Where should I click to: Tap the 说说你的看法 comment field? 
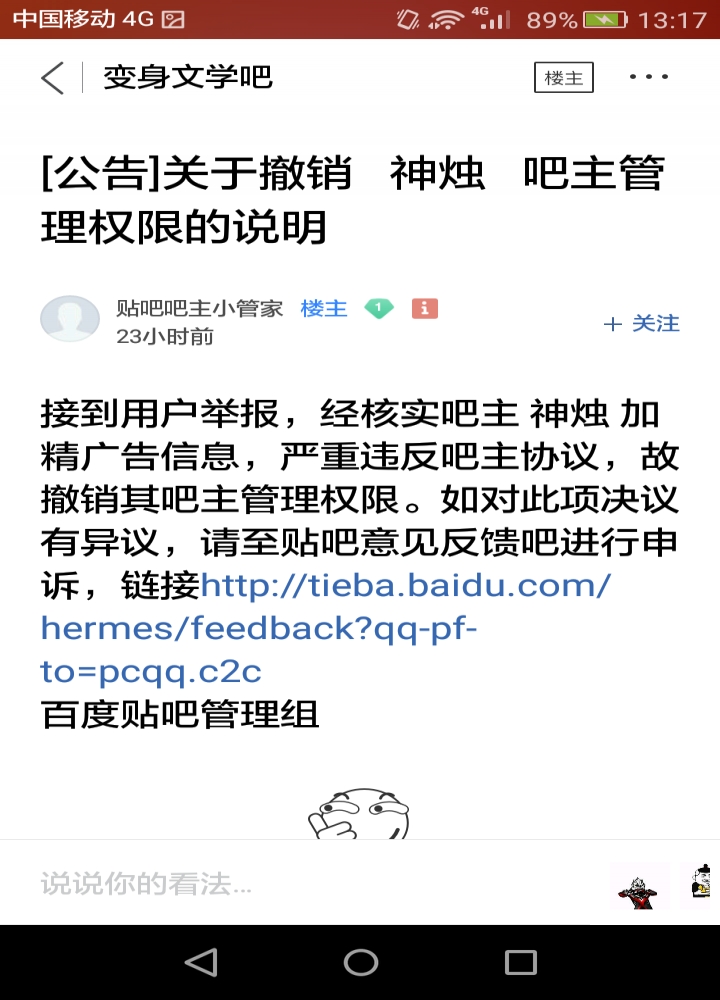[300, 884]
